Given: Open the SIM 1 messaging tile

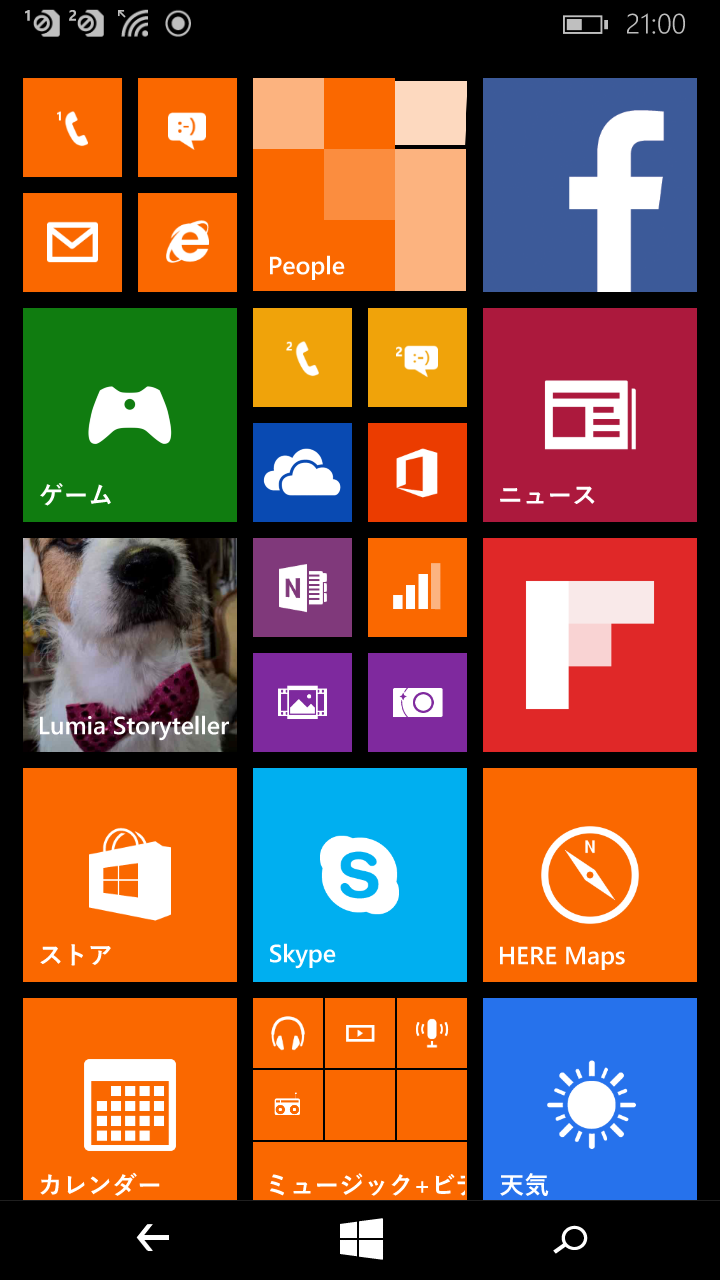Looking at the screenshot, I should 187,128.
